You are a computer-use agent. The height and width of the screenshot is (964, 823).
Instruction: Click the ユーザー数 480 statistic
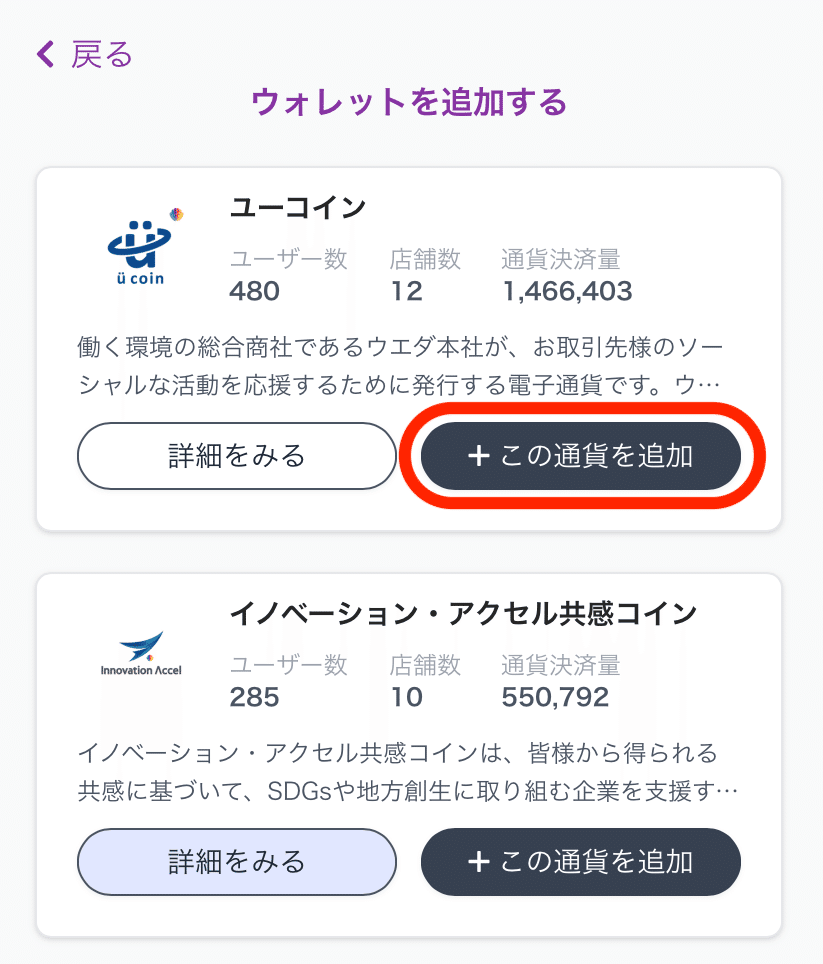[256, 291]
